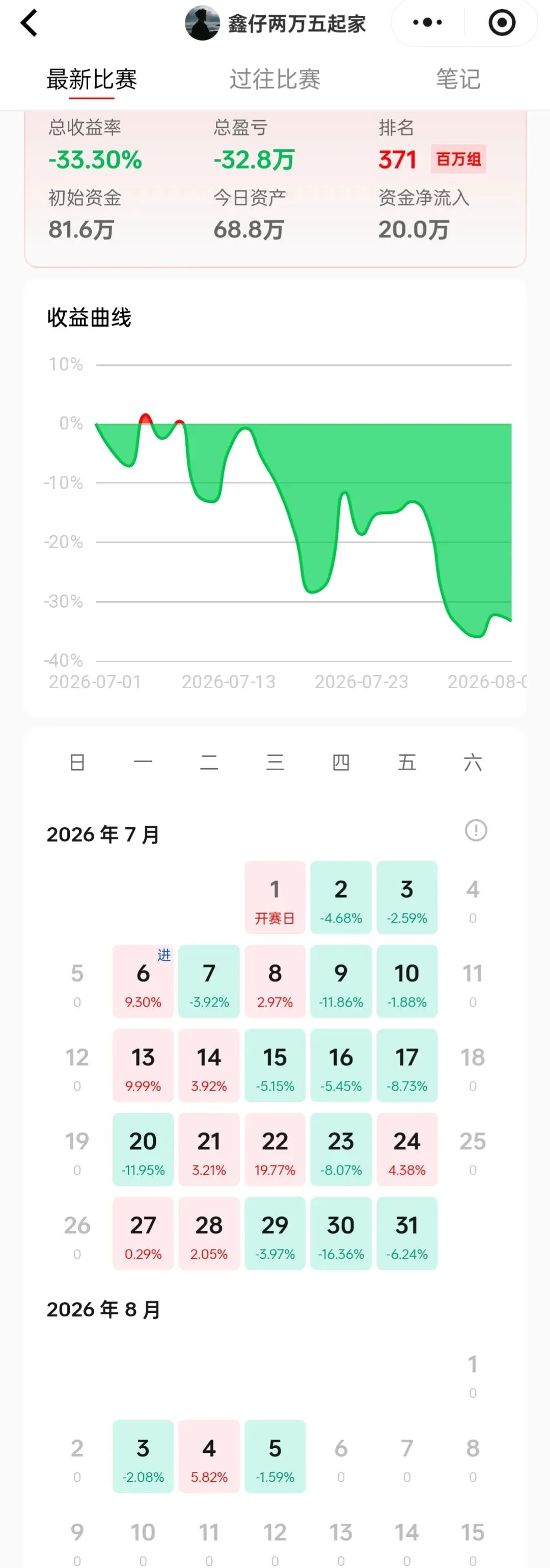The width and height of the screenshot is (550, 1568).
Task: Go back using the arrow
Action: pyautogui.click(x=29, y=23)
